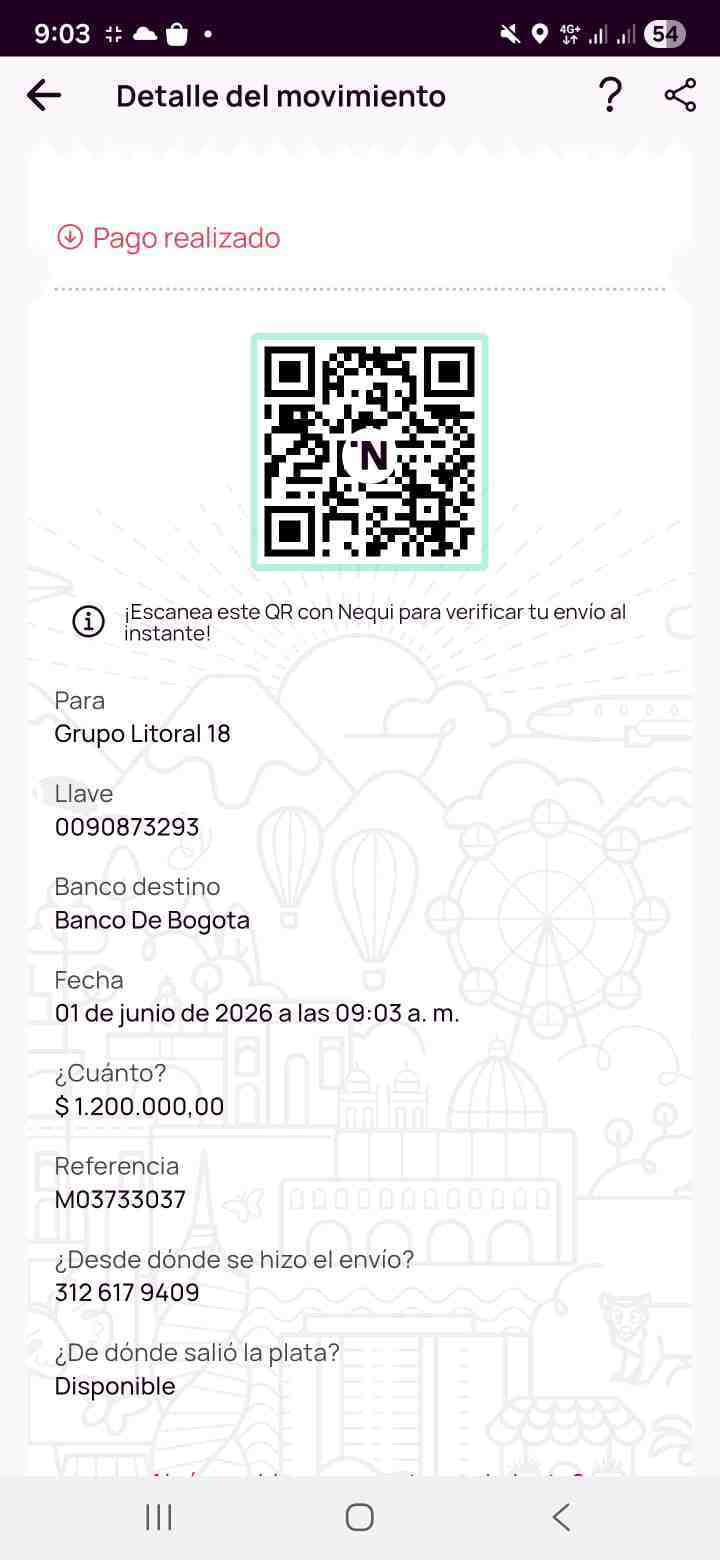Tap the info icon beside QR instructions
The image size is (720, 1560).
[89, 621]
